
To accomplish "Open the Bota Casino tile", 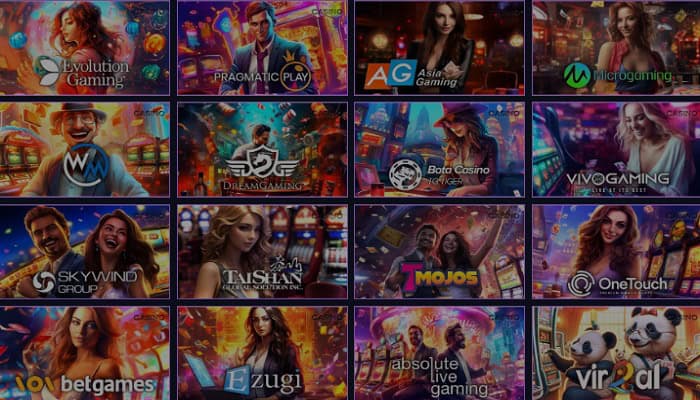I will tap(439, 148).
